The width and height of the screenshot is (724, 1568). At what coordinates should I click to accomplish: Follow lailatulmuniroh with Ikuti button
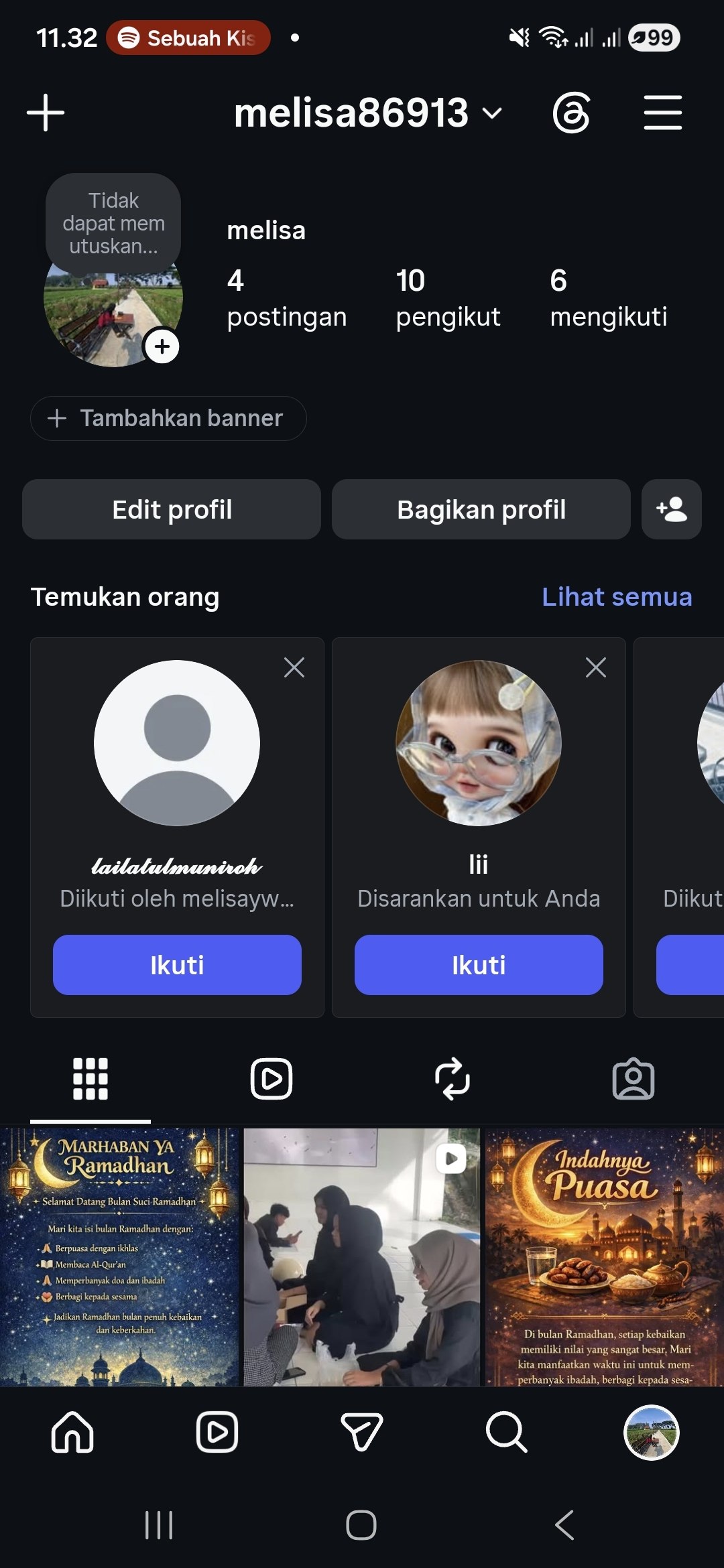[177, 965]
